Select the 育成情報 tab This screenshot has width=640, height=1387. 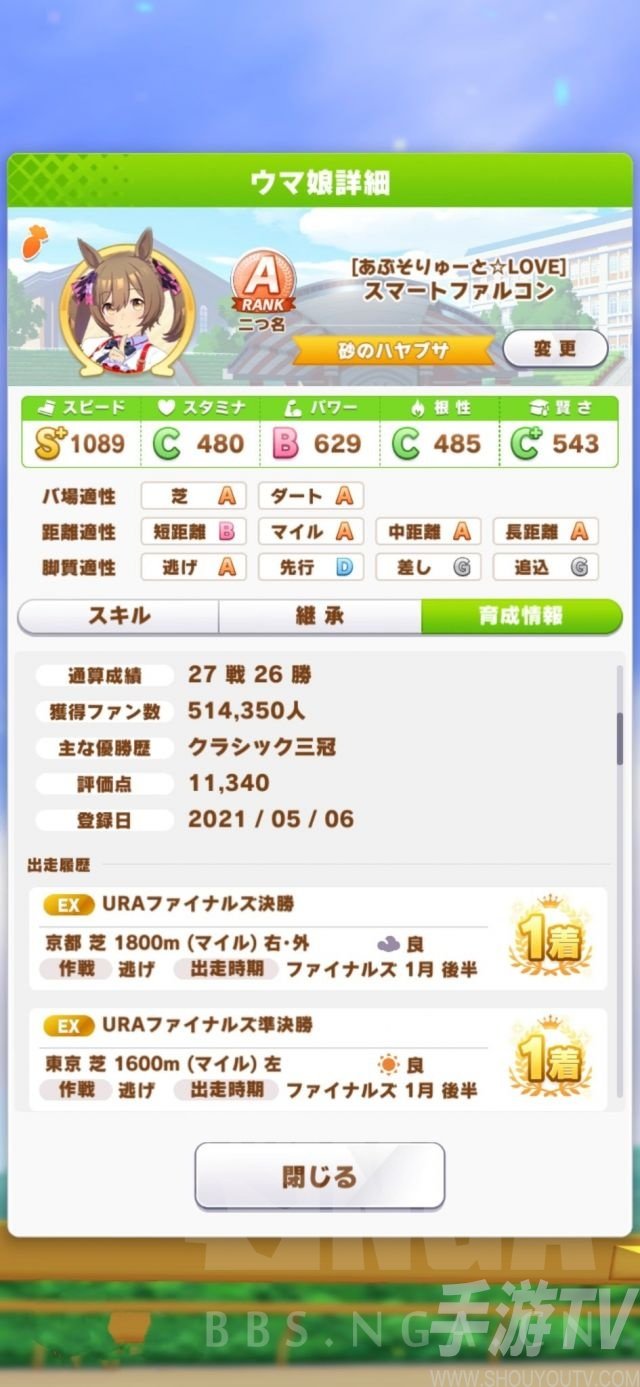521,616
